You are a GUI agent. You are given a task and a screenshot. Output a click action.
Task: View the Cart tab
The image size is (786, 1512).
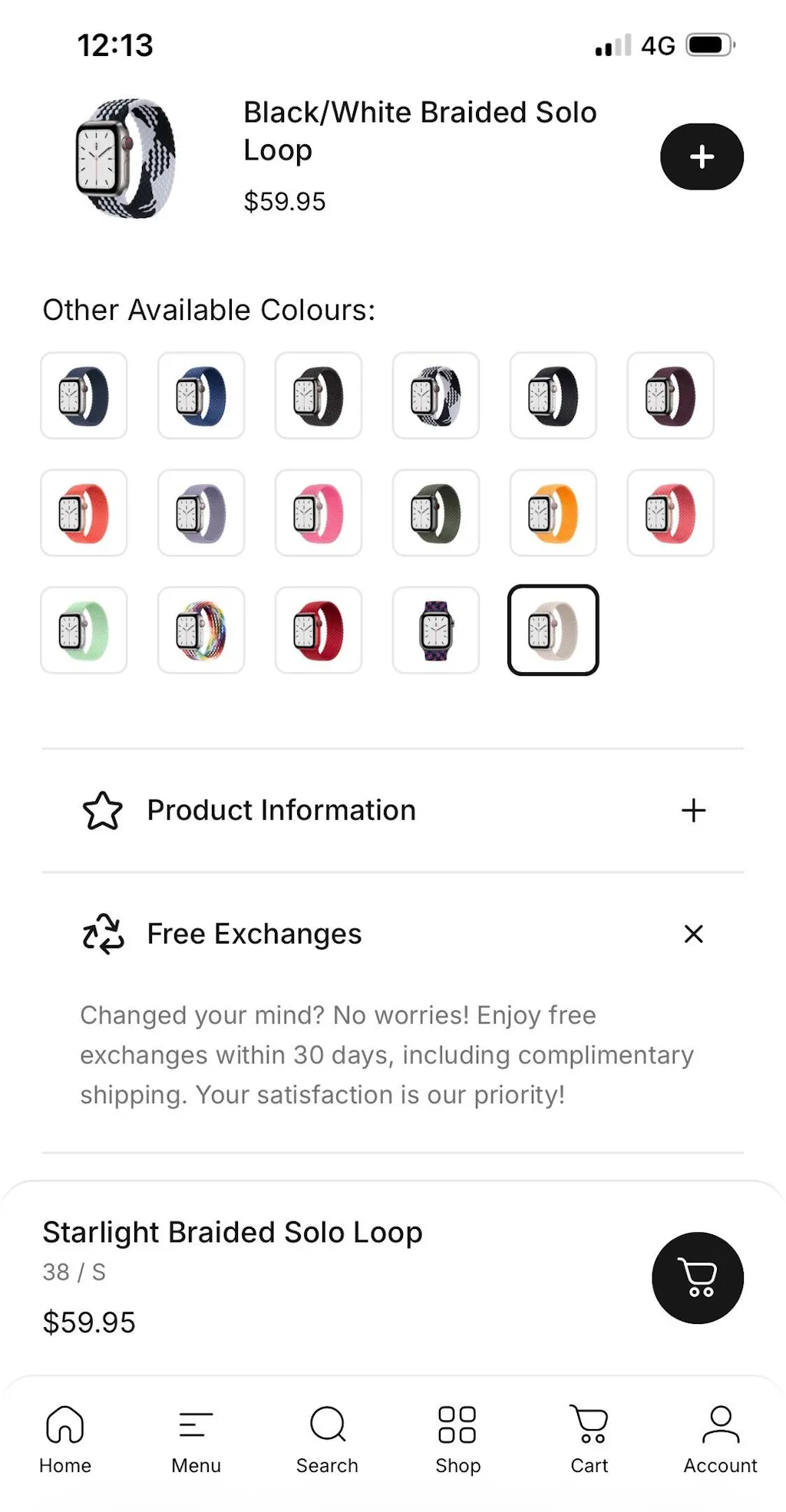[589, 1439]
